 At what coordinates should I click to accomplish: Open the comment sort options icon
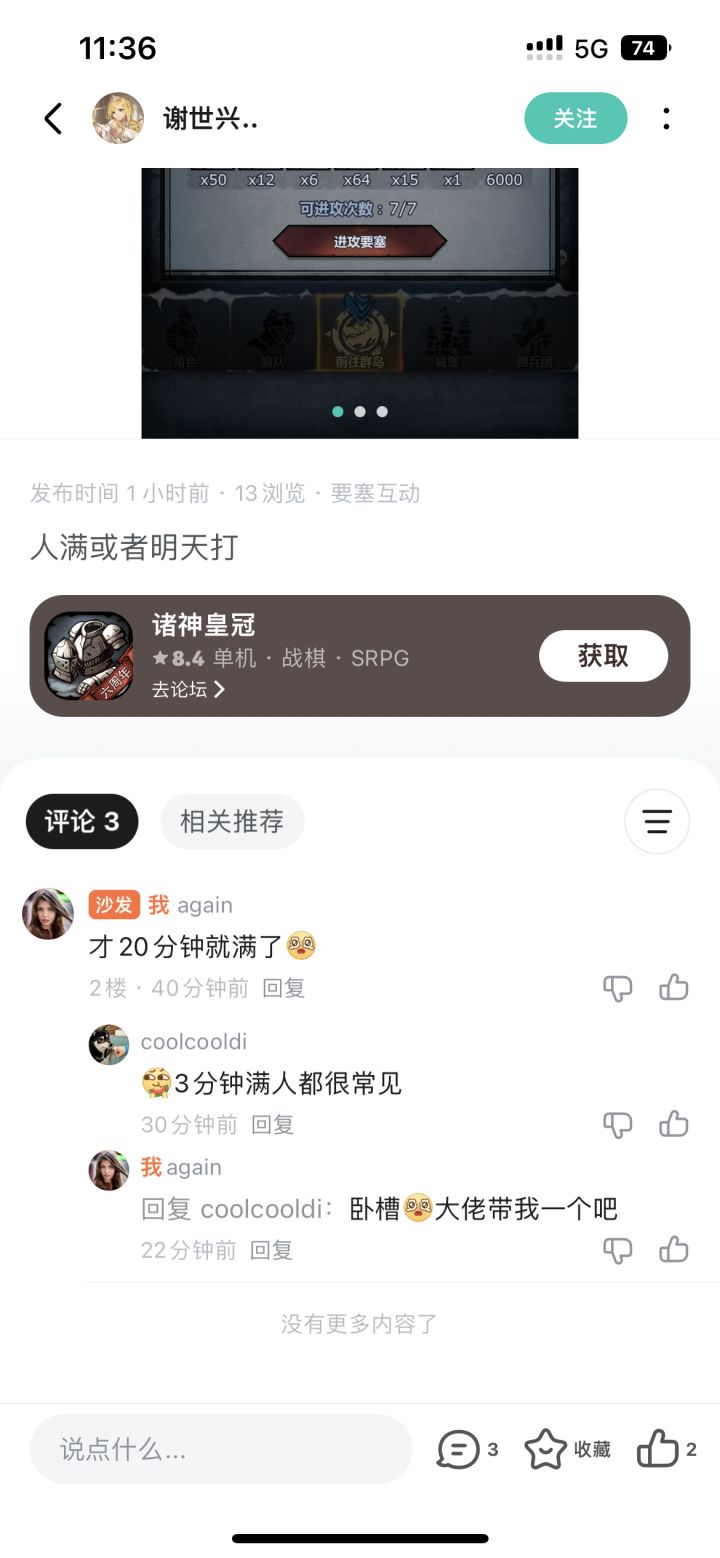click(657, 821)
